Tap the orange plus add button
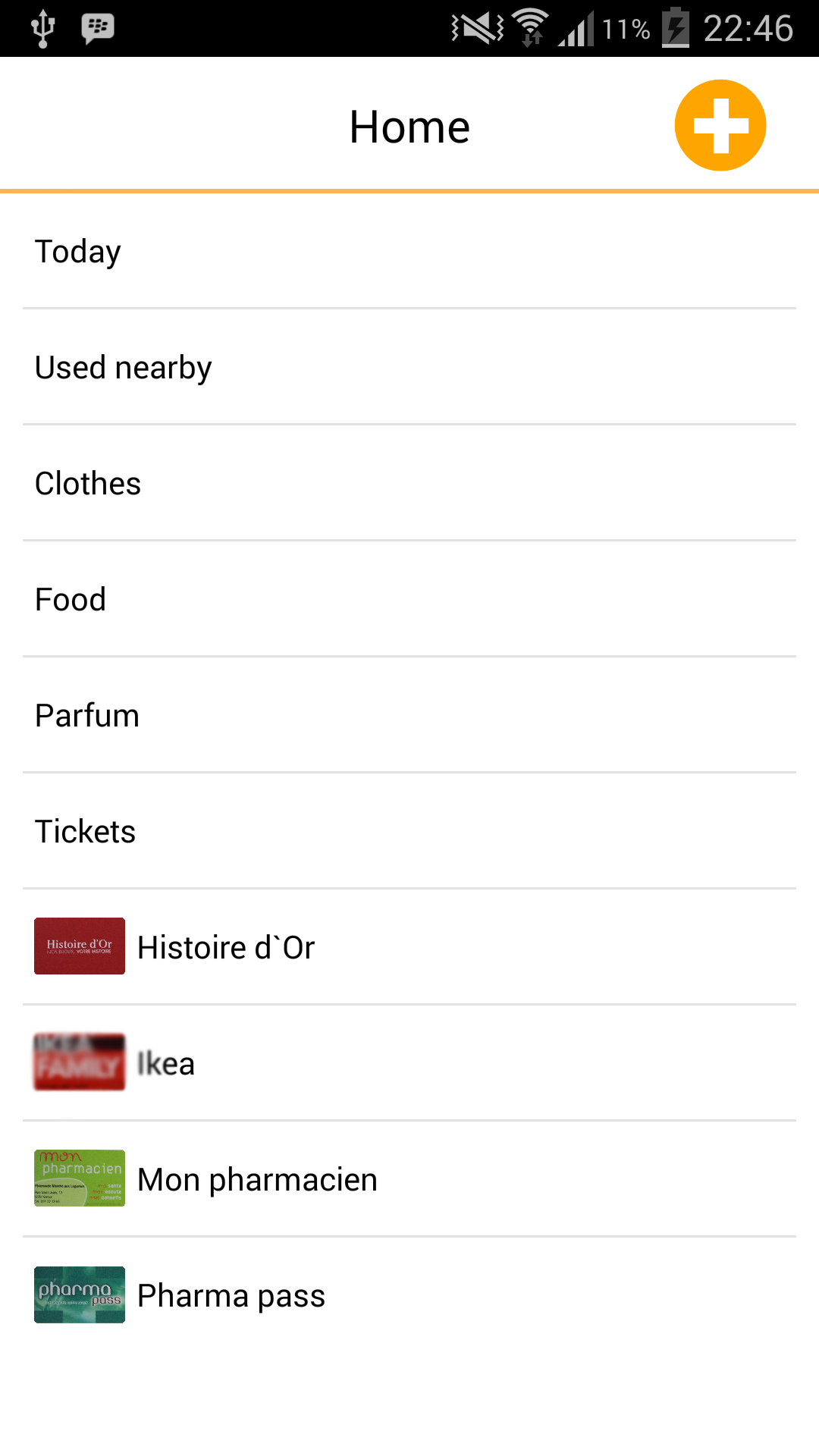Image resolution: width=819 pixels, height=1456 pixels. 720,126
